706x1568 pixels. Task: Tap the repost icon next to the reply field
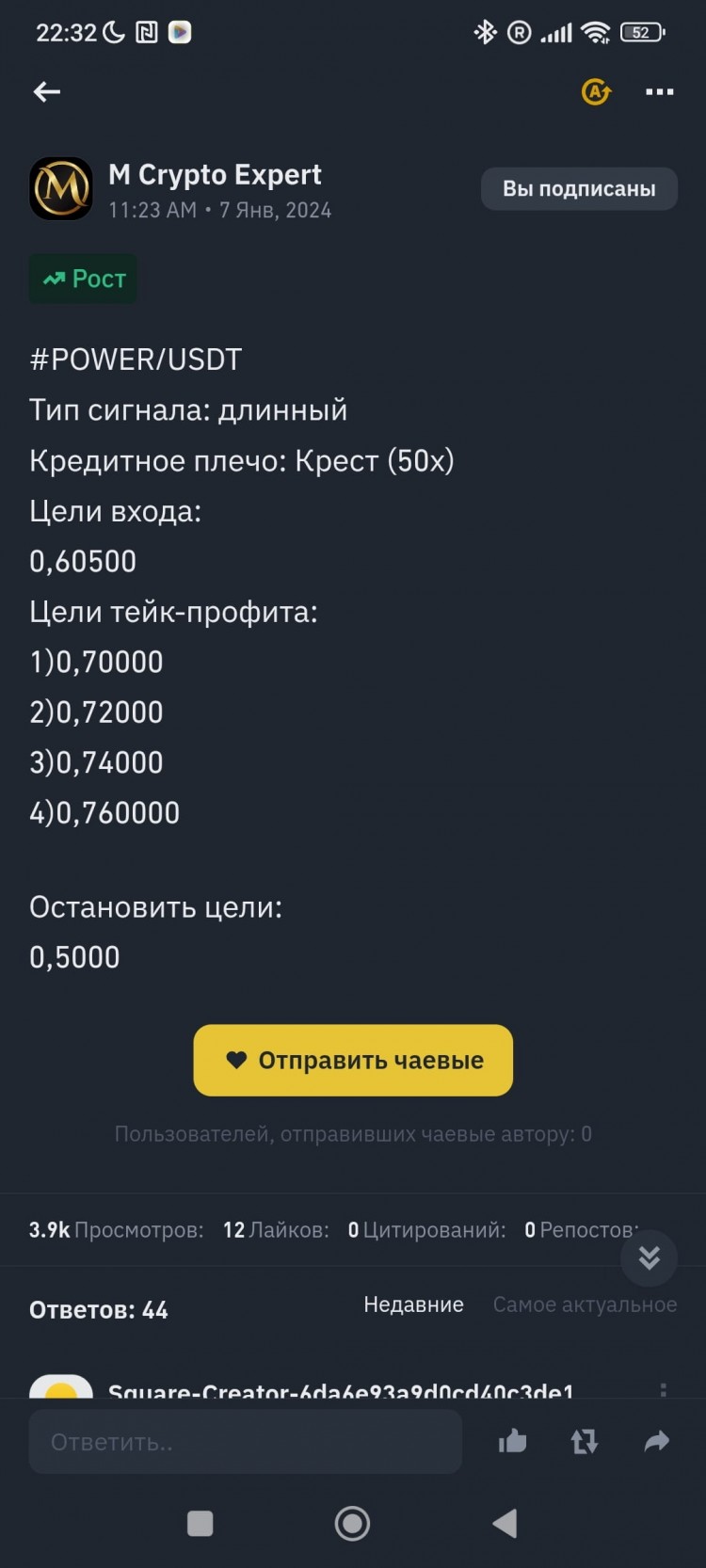[584, 1441]
